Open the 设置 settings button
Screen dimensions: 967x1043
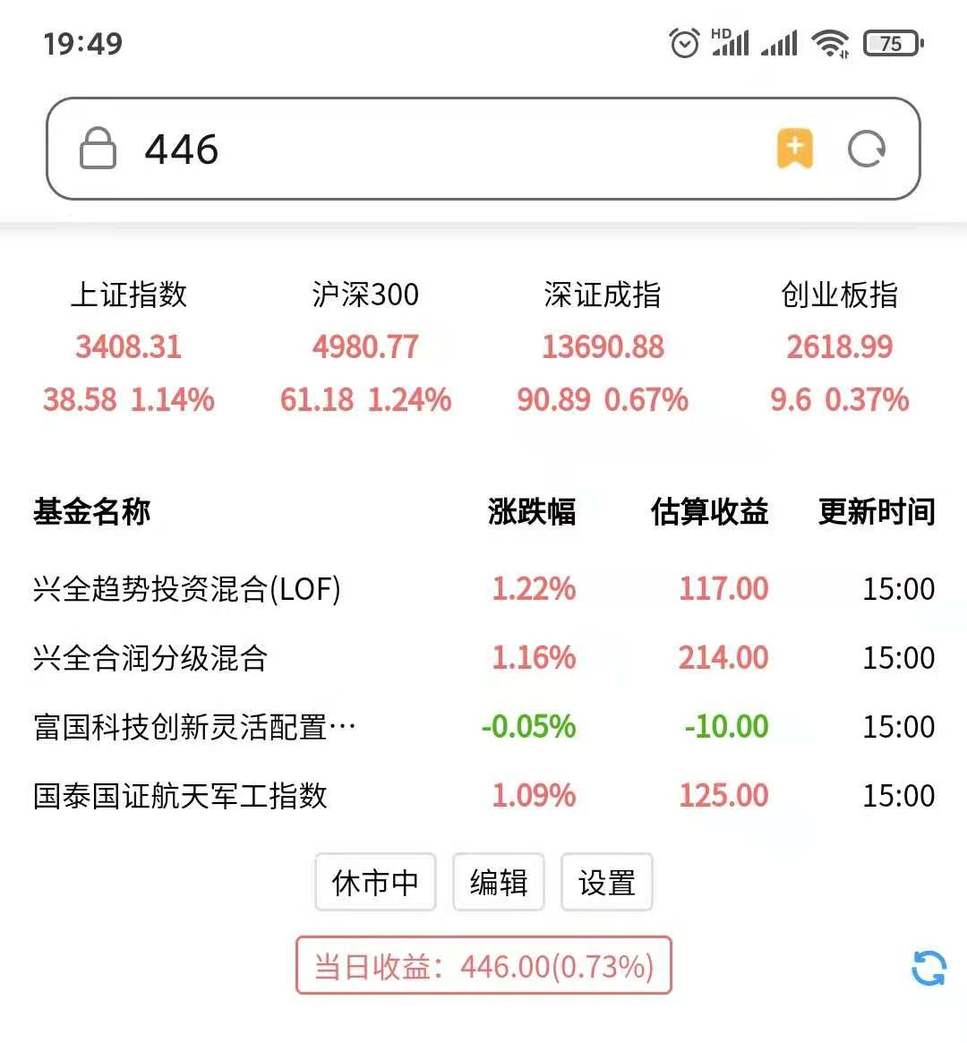click(x=607, y=882)
